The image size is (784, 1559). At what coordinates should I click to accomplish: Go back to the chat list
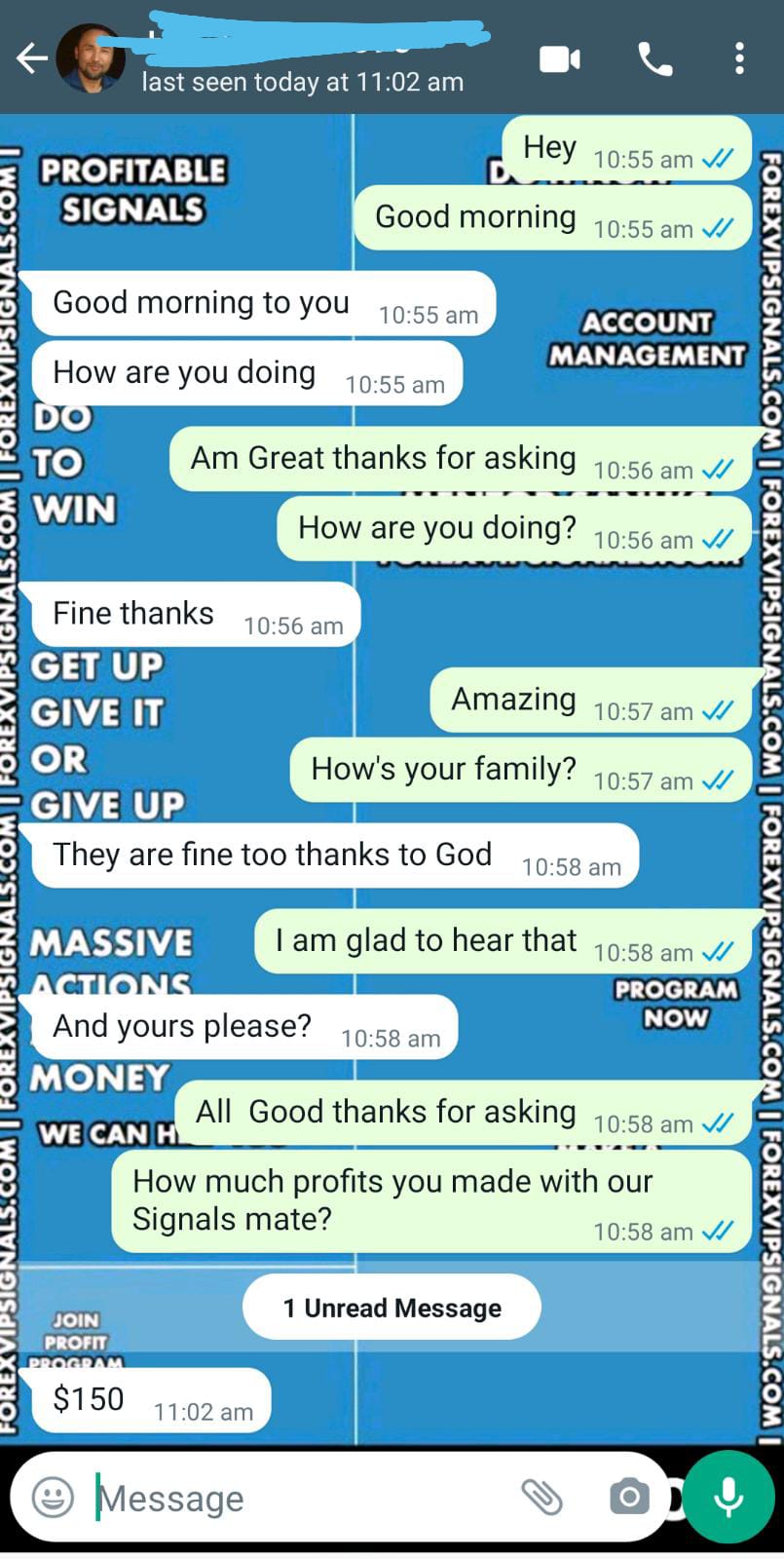pos(31,58)
